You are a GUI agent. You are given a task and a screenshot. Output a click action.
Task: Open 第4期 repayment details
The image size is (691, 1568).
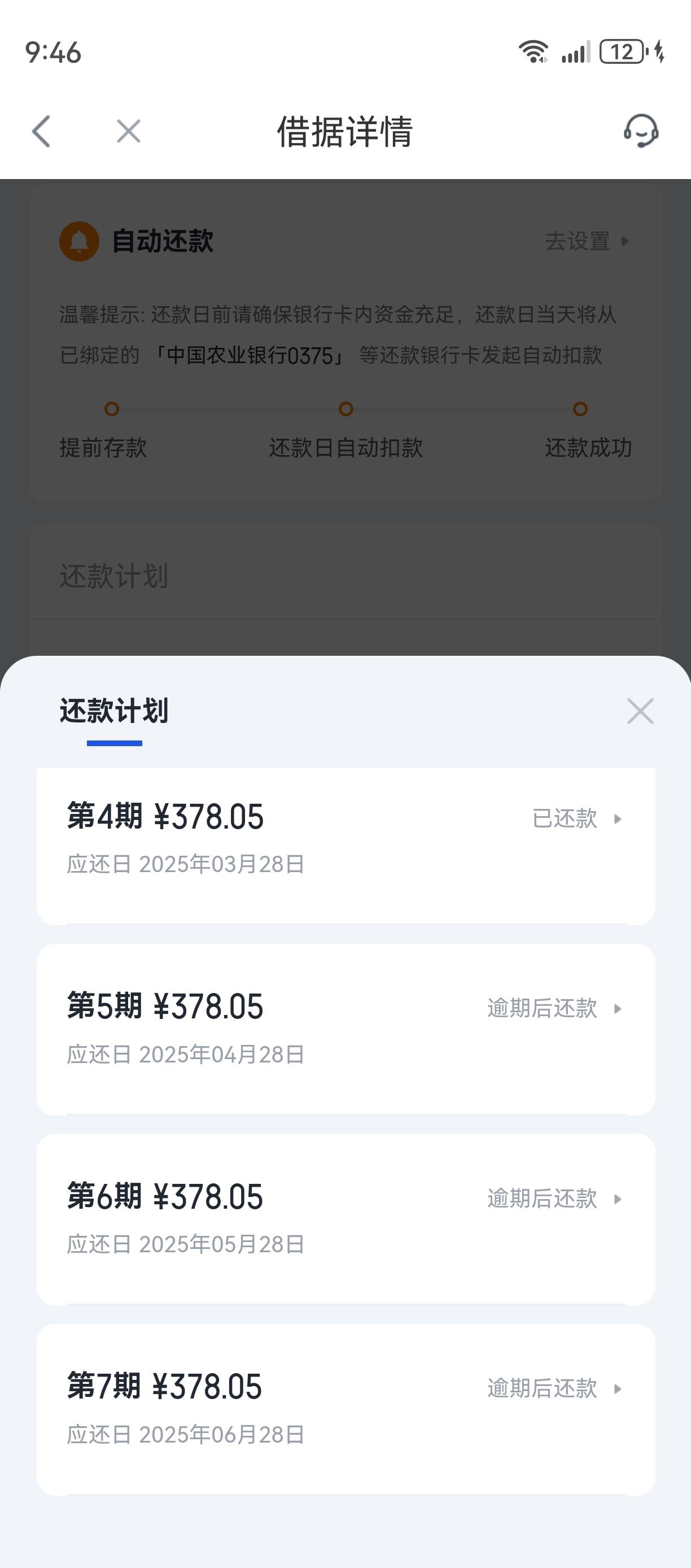point(345,846)
